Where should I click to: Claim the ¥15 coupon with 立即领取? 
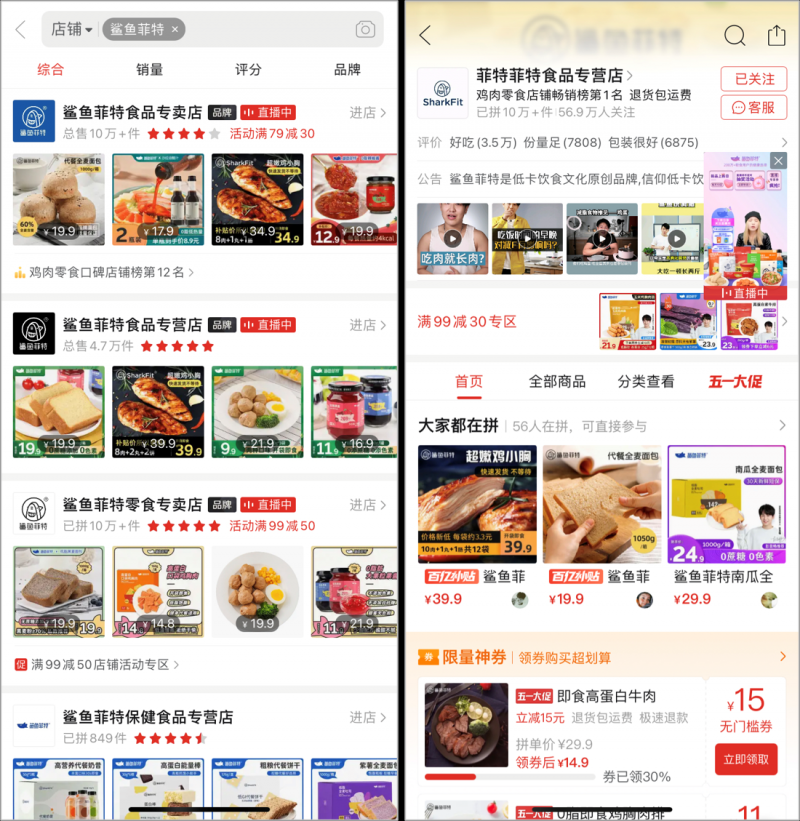pyautogui.click(x=745, y=759)
